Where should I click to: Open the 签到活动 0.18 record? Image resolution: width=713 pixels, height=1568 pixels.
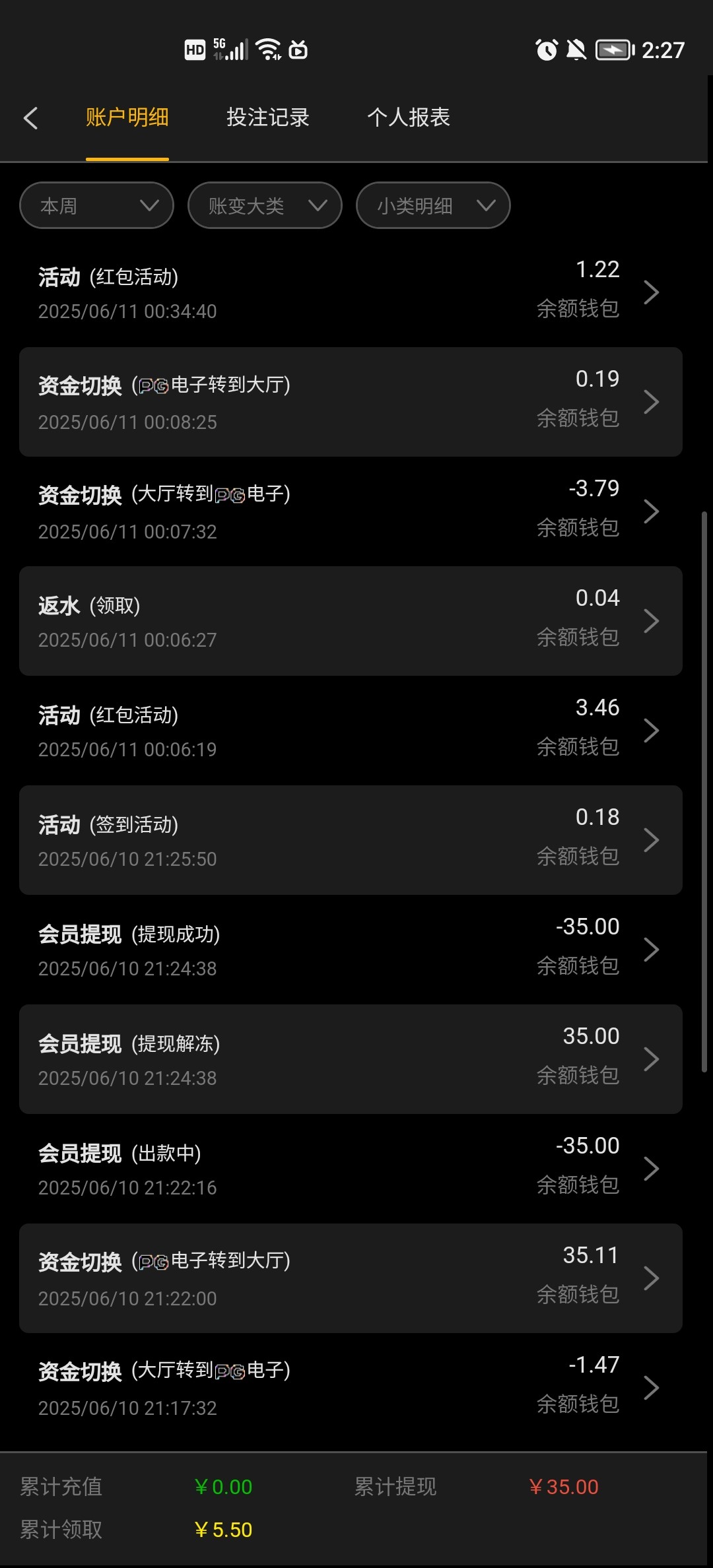[350, 840]
